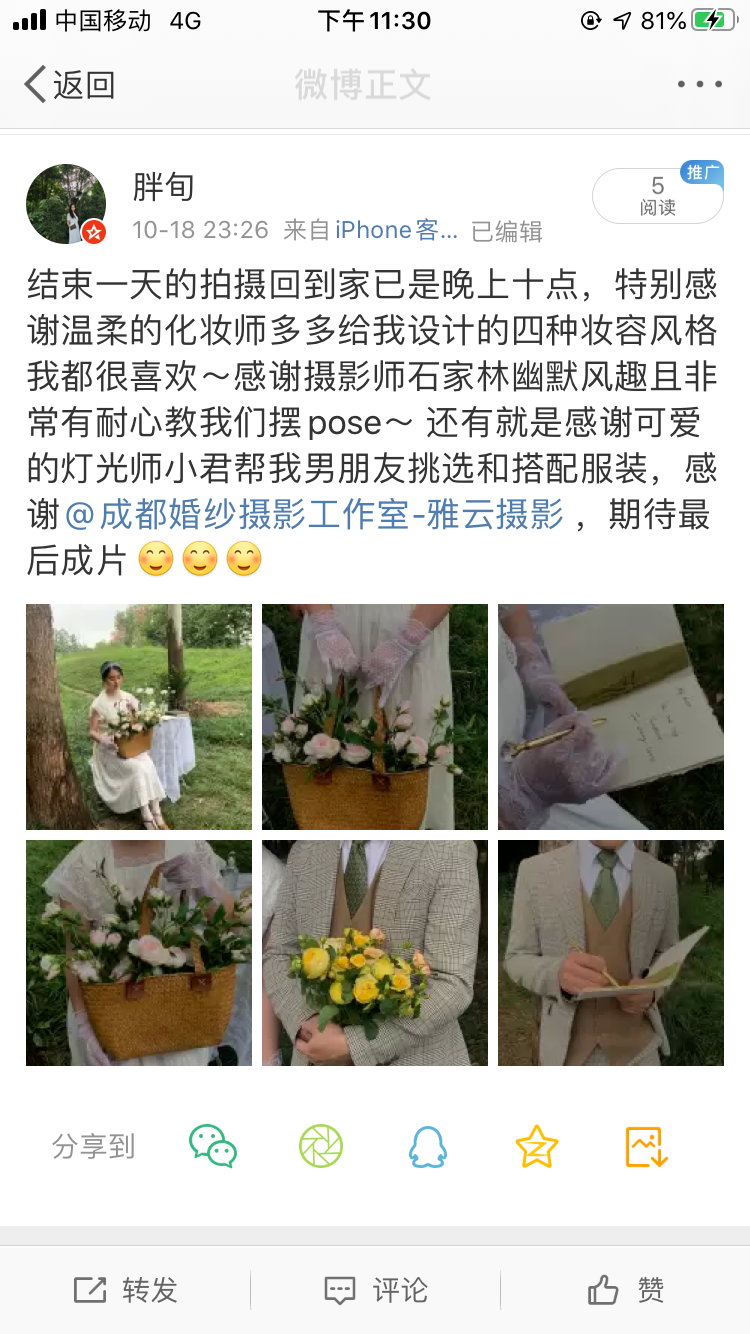The width and height of the screenshot is (750, 1334).
Task: Open photo of man writing in notebook
Action: point(611,953)
